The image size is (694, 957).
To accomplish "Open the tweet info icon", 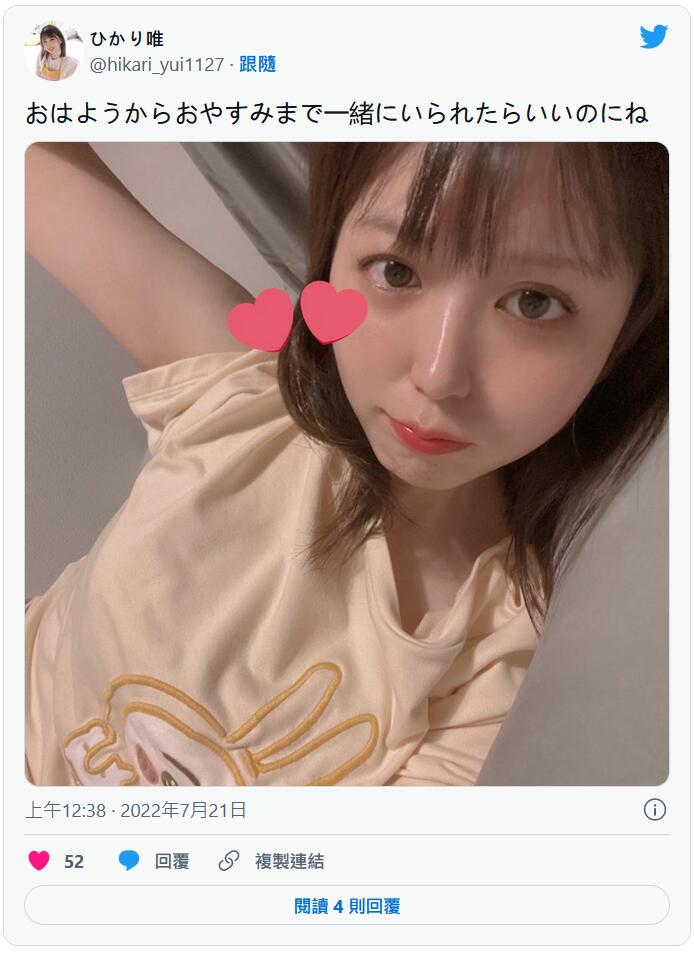I will click(654, 810).
